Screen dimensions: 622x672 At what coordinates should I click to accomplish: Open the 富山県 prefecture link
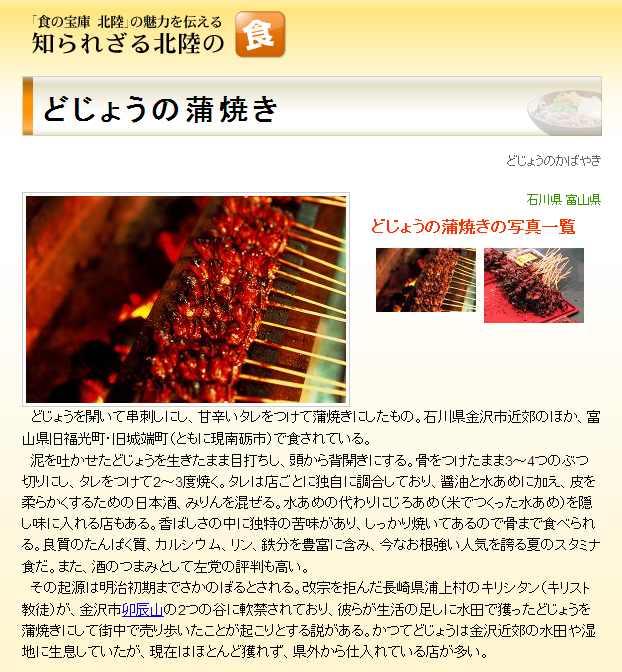582,200
